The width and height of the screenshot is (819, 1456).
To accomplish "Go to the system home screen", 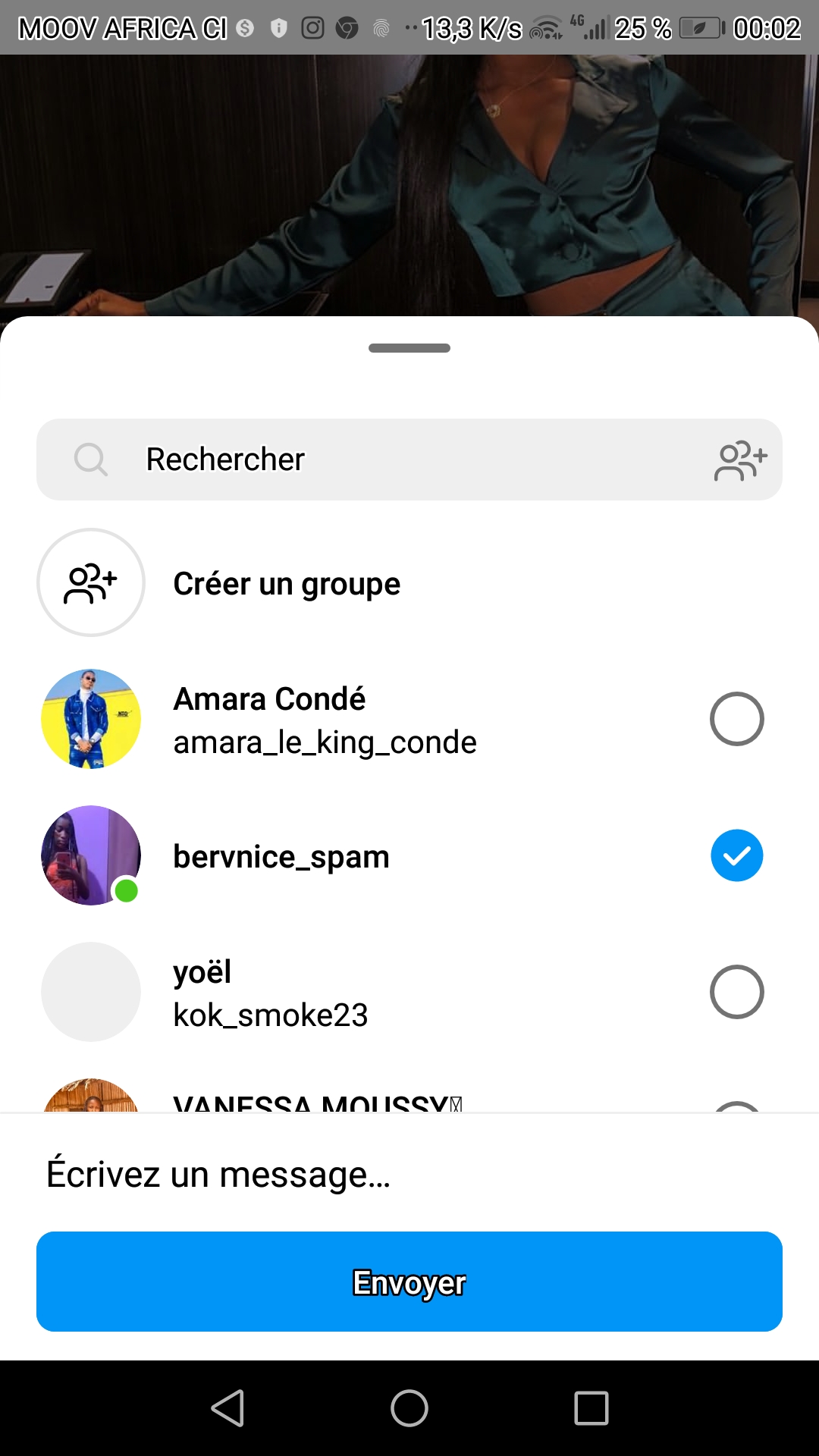I will click(x=409, y=1408).
